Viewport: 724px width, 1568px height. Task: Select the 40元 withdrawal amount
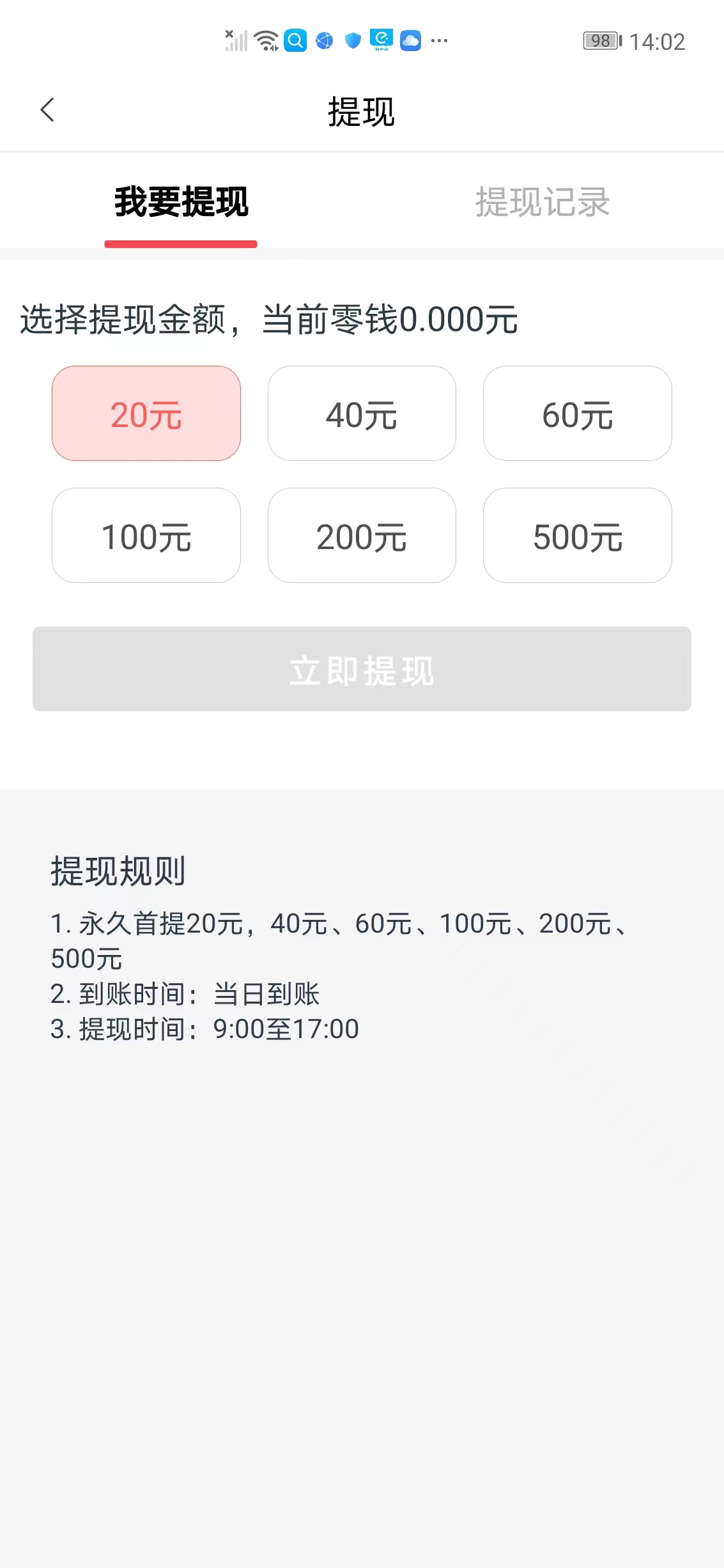tap(362, 413)
